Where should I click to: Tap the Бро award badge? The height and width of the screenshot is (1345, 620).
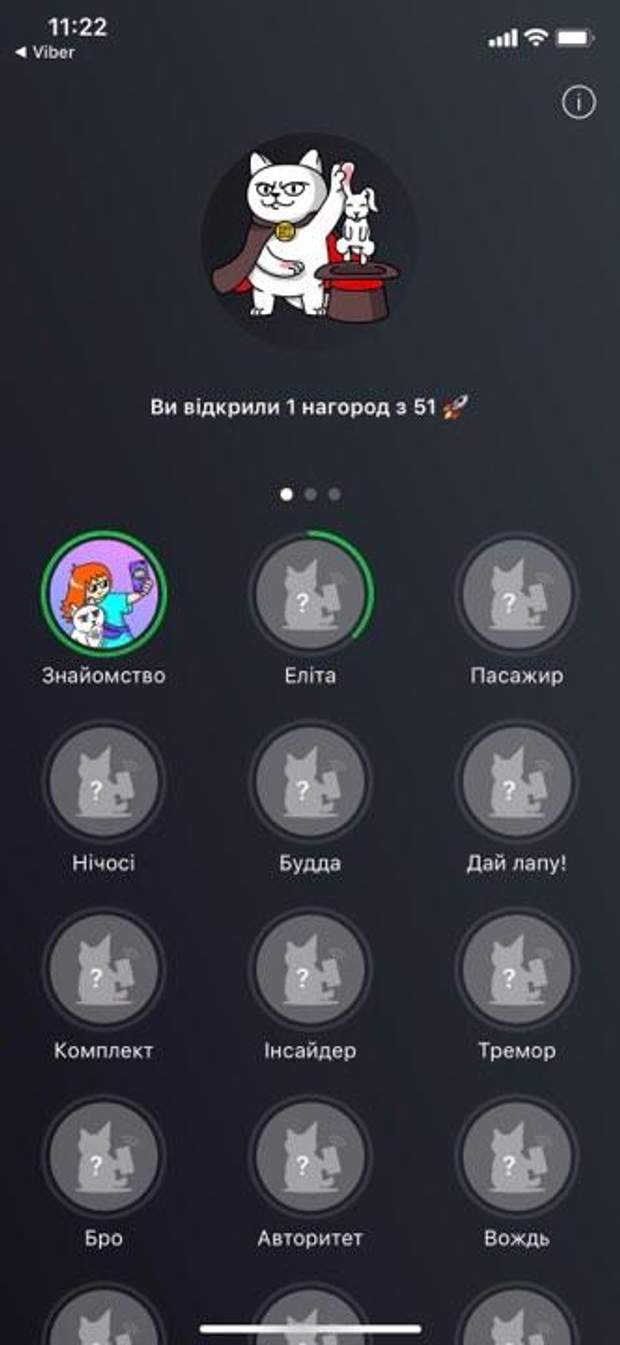(104, 1156)
